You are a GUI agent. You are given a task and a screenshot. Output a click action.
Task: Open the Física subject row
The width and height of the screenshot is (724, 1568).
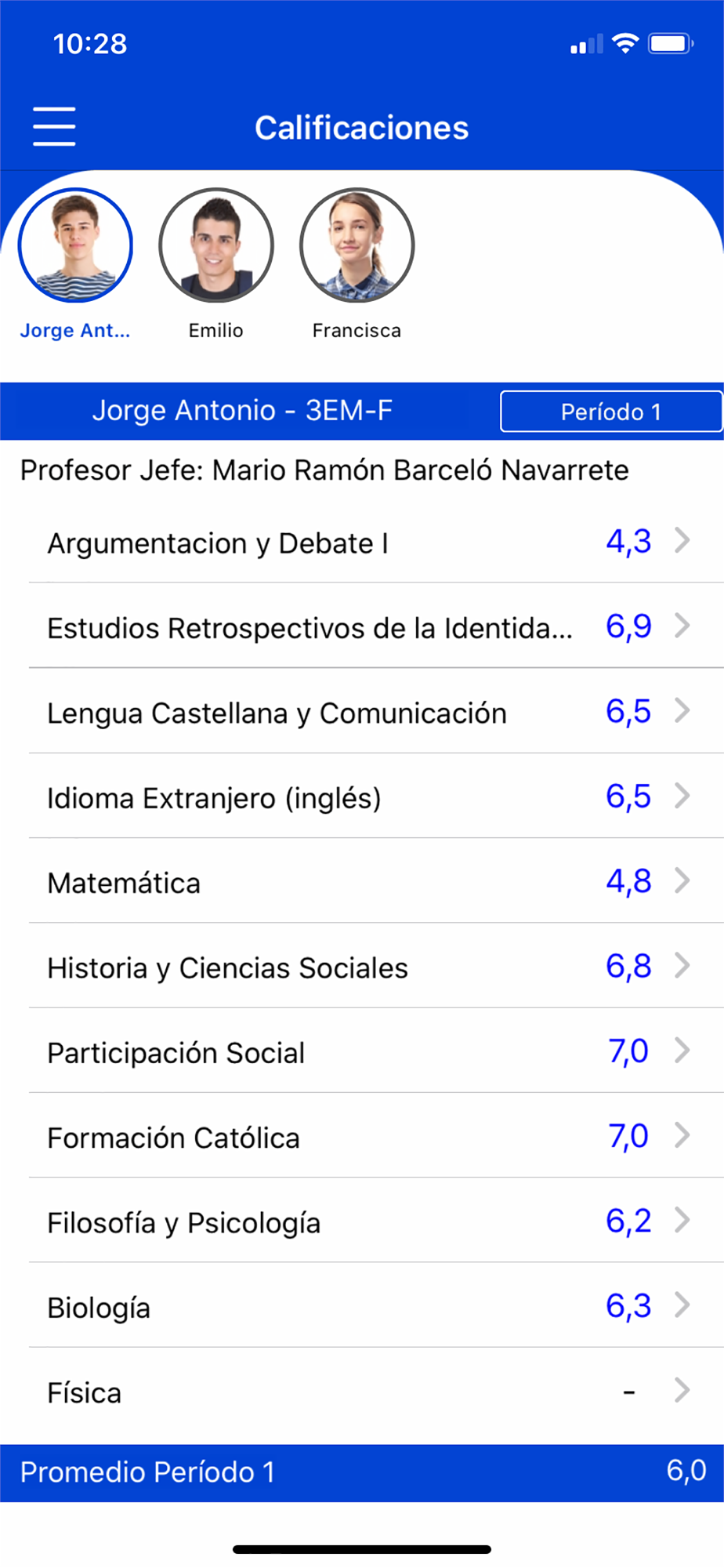pyautogui.click(x=368, y=1392)
